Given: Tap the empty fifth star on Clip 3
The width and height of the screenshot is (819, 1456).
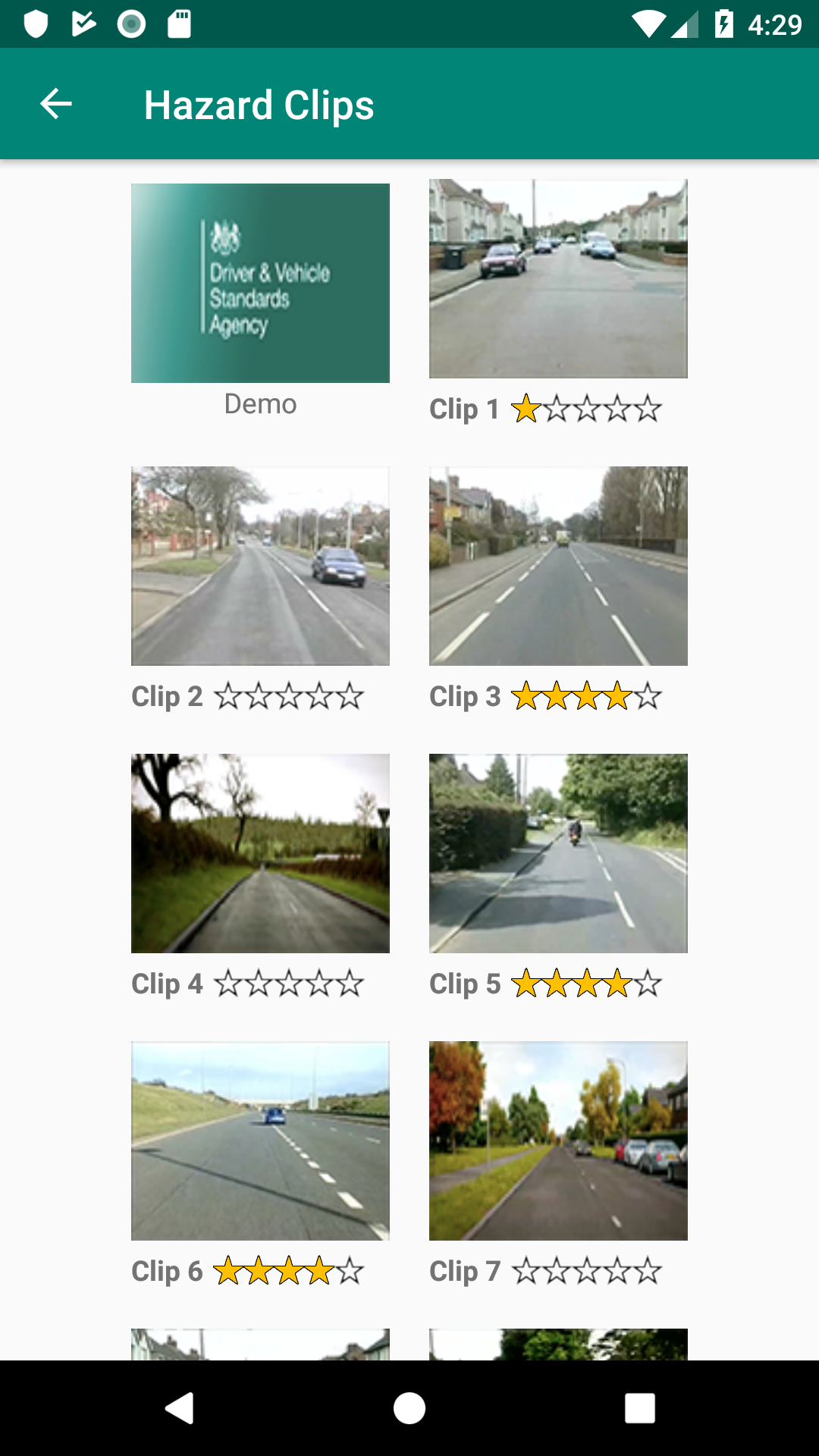Looking at the screenshot, I should 648,695.
